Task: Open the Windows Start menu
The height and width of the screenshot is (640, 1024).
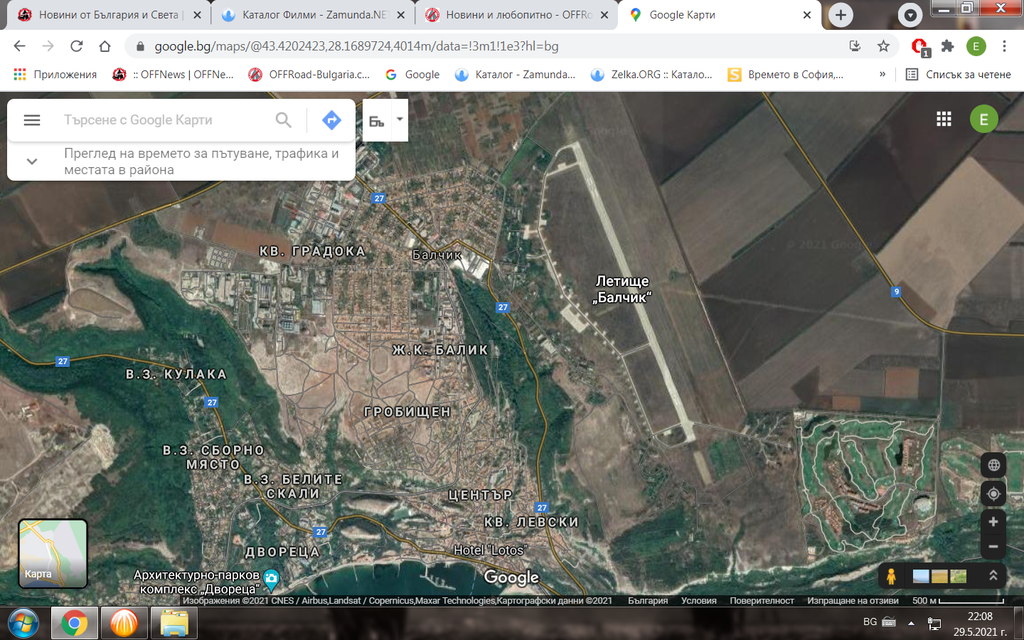Action: point(22,623)
